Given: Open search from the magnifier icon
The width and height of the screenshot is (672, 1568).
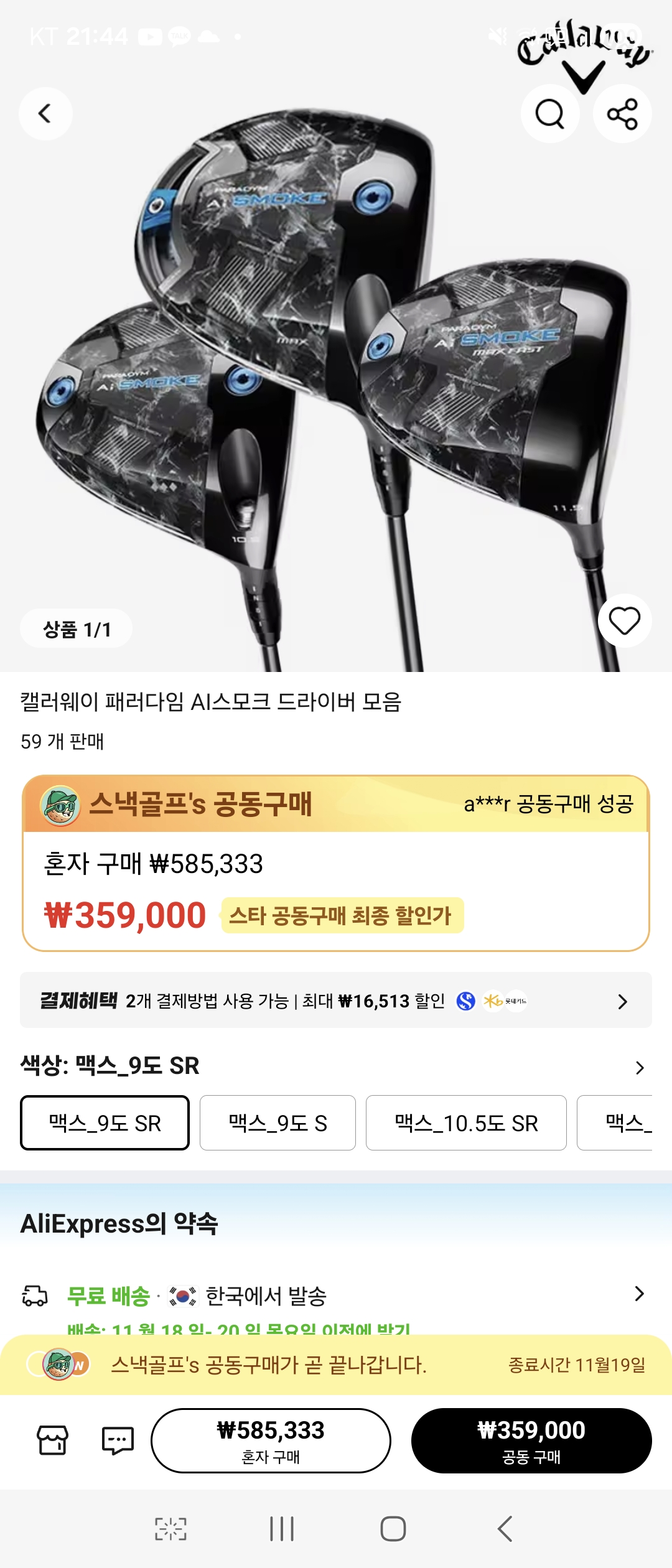Looking at the screenshot, I should [550, 114].
